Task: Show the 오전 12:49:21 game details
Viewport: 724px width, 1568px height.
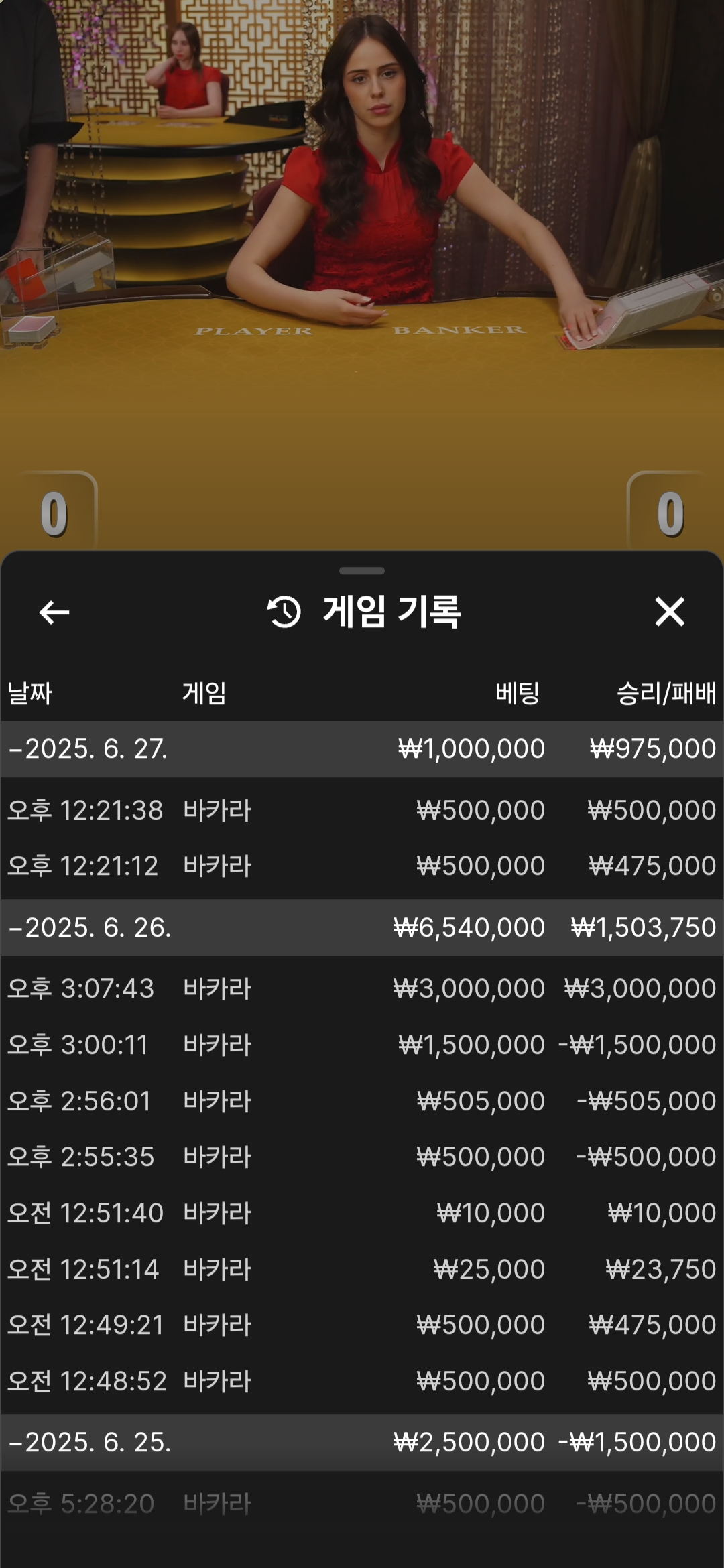Action: point(362,1325)
